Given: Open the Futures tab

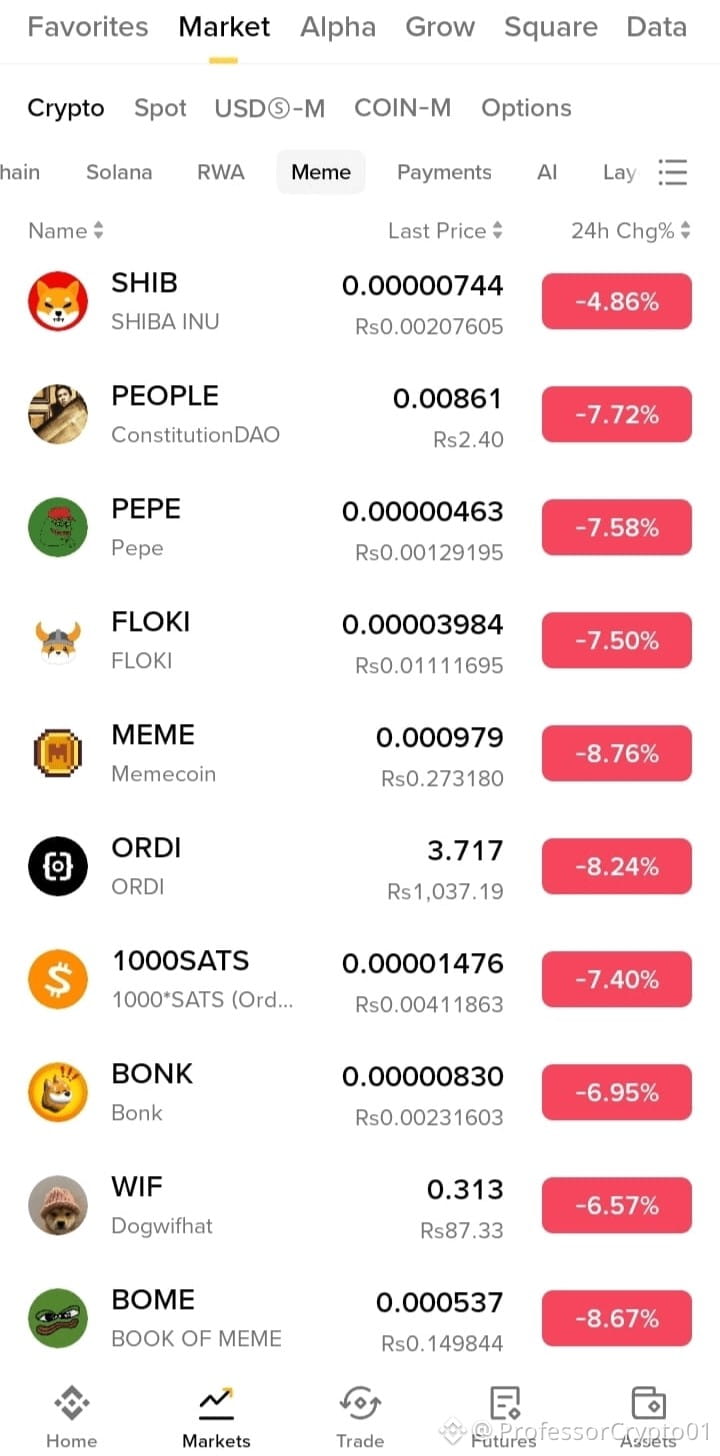Looking at the screenshot, I should [504, 1416].
